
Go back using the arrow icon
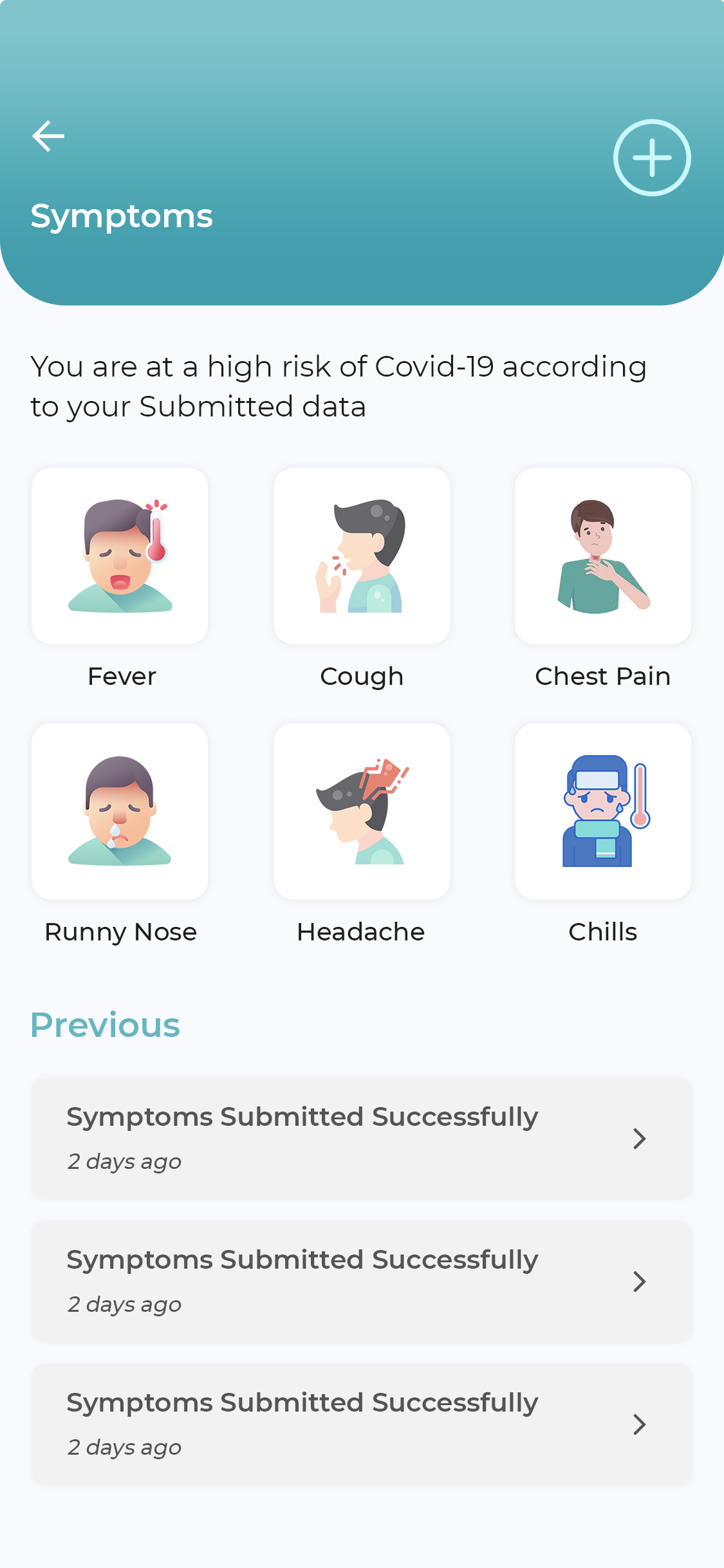pyautogui.click(x=48, y=136)
